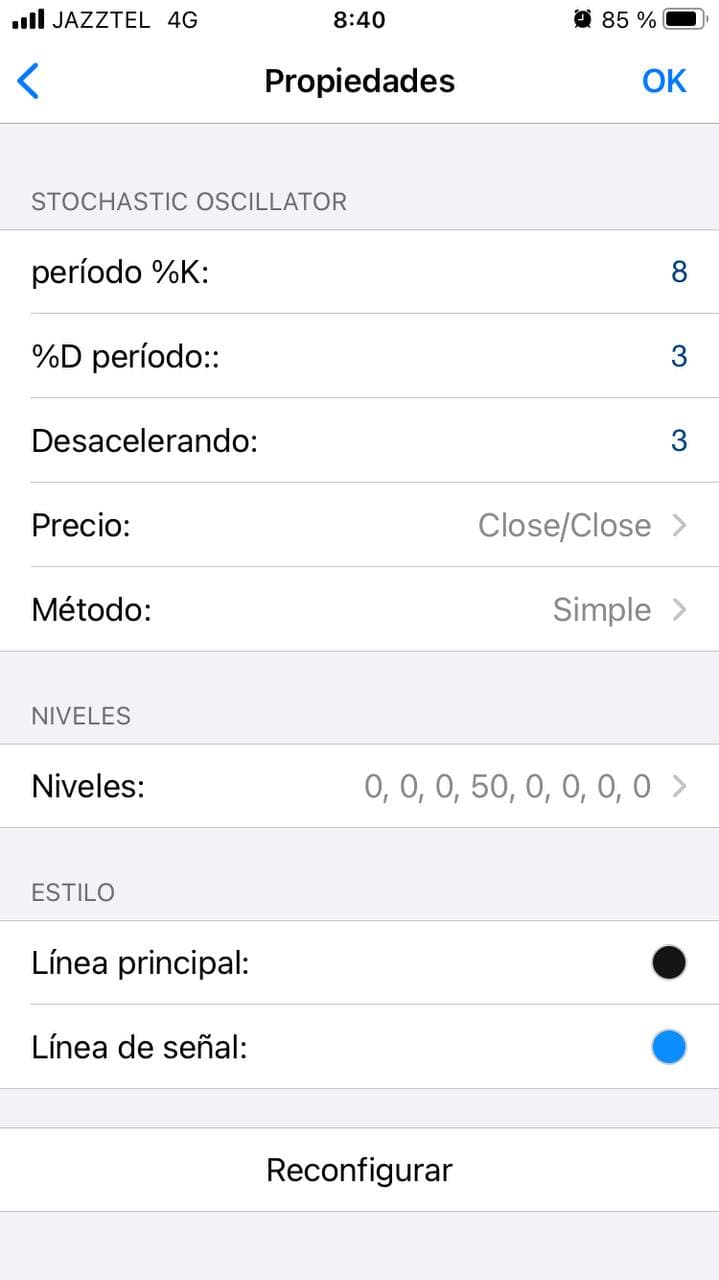
Task: Open the Precio Close/Close setting
Action: click(564, 525)
